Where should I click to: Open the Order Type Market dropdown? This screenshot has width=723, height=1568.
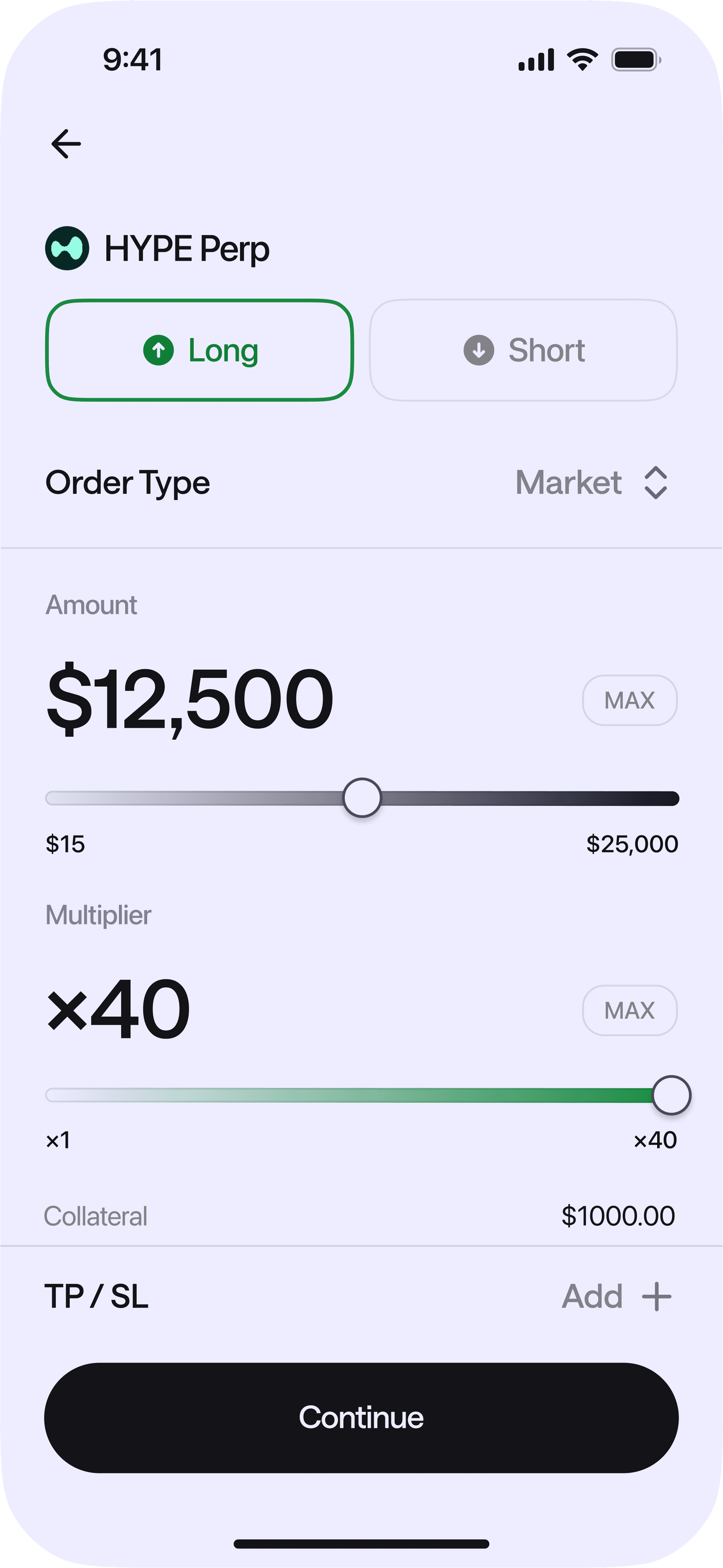[592, 483]
